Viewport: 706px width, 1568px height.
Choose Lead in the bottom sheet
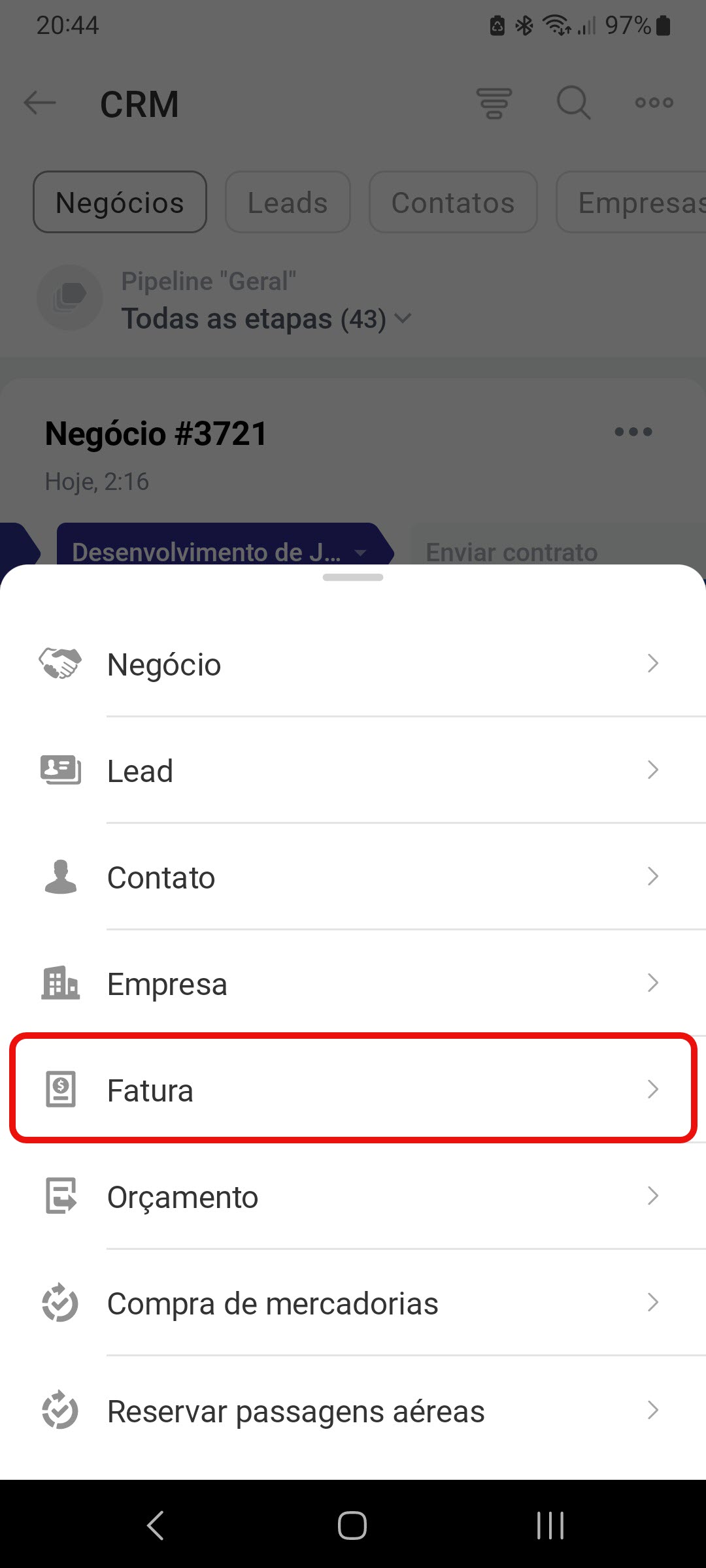pos(353,771)
